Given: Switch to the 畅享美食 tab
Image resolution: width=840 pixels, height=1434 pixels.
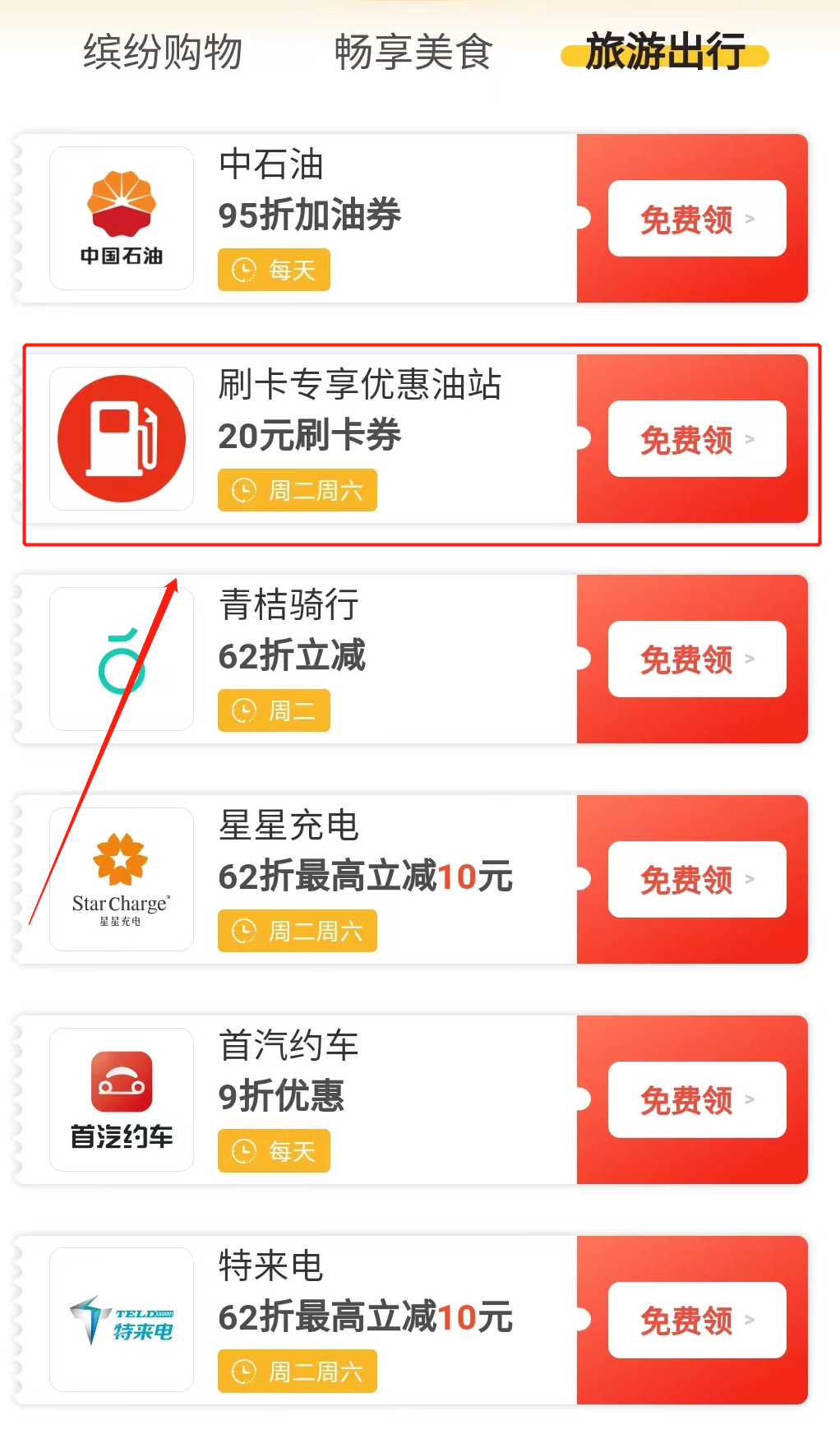Looking at the screenshot, I should tap(413, 53).
